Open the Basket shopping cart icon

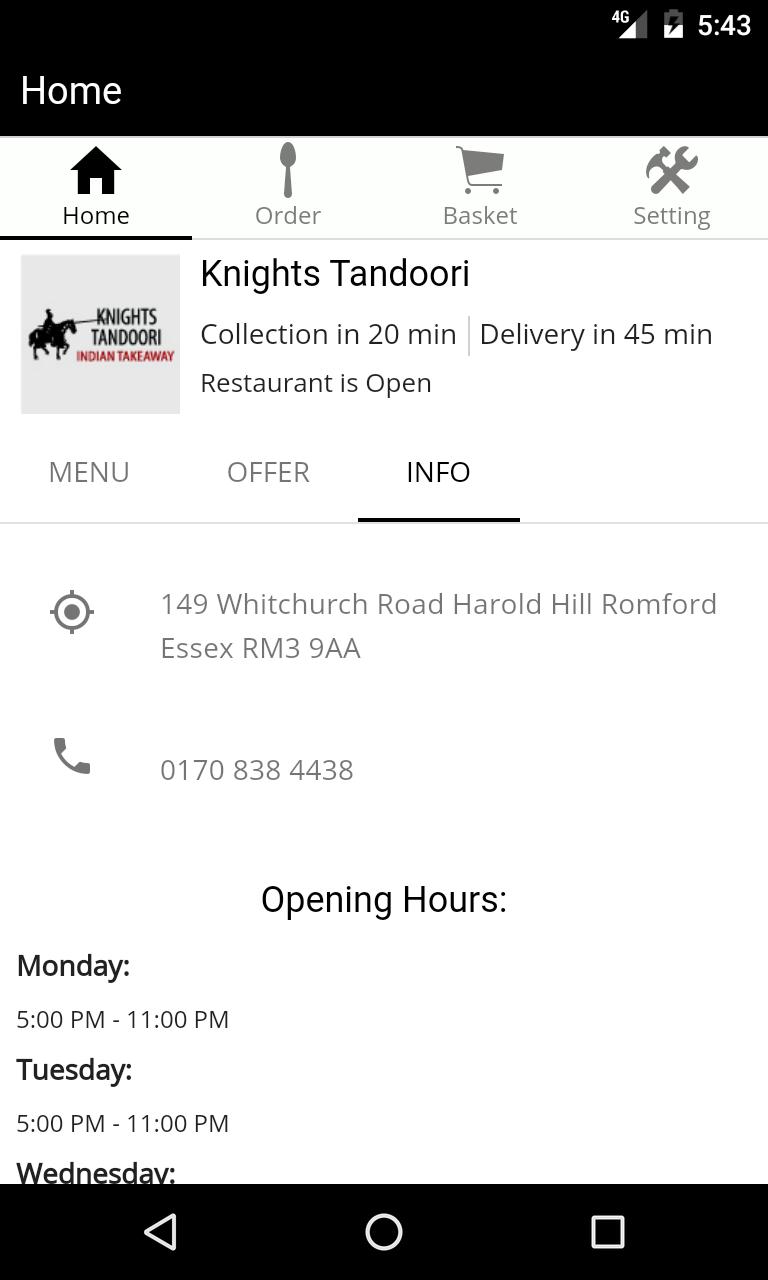click(x=480, y=169)
